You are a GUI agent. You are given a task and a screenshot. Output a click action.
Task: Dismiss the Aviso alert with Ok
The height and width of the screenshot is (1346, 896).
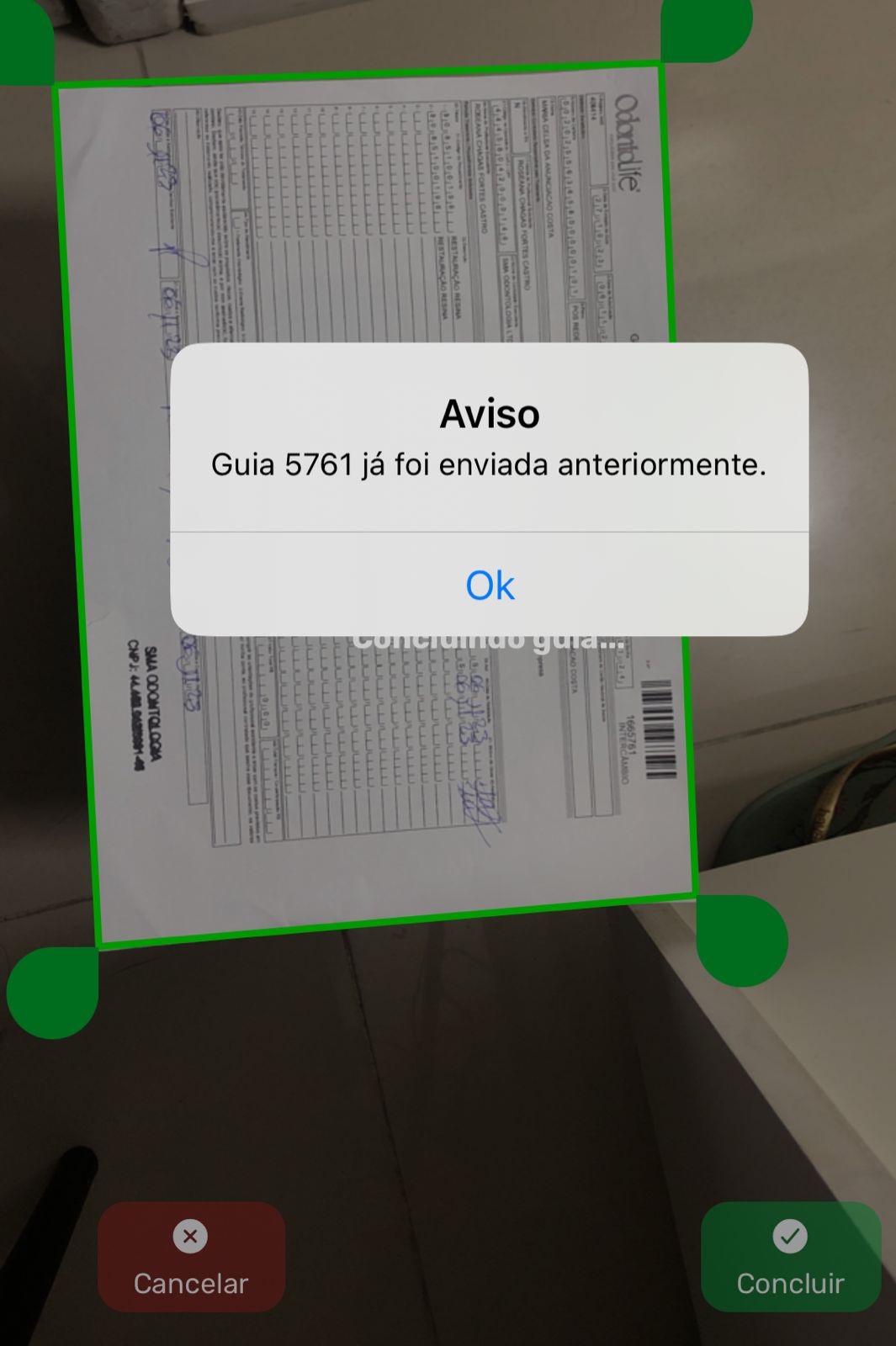(x=490, y=585)
